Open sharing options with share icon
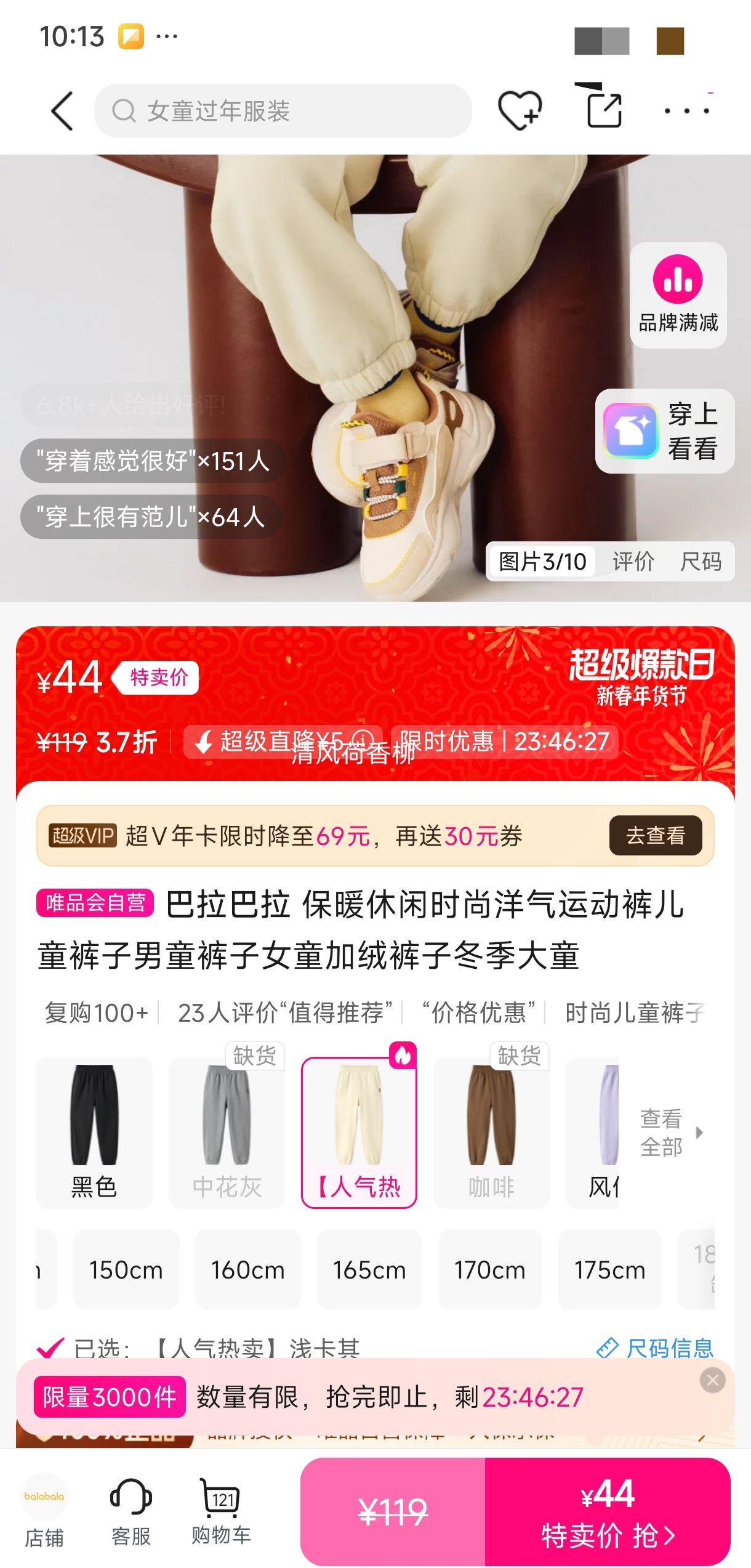751x1568 pixels. (x=604, y=108)
